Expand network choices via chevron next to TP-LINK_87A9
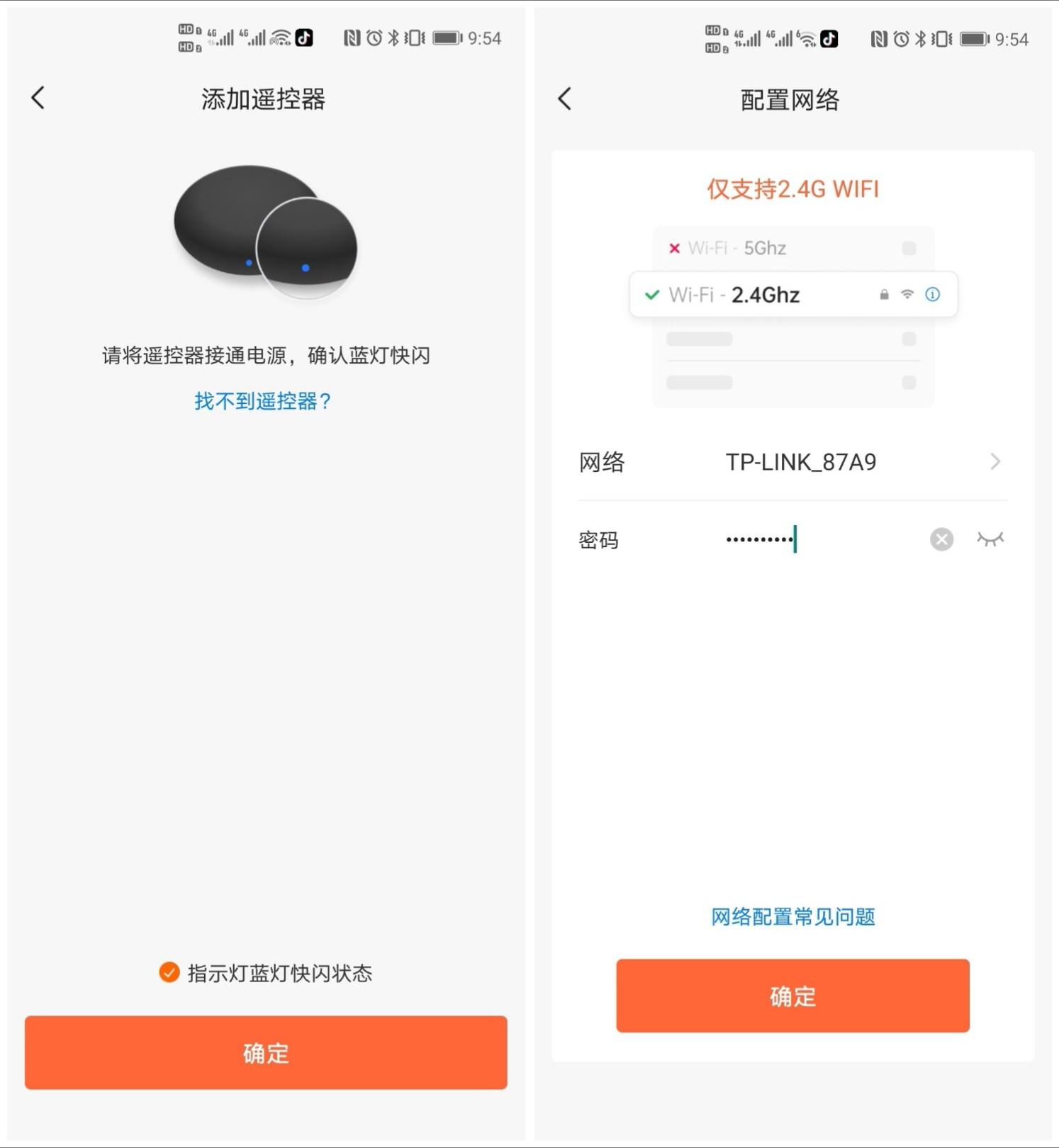 (x=995, y=461)
